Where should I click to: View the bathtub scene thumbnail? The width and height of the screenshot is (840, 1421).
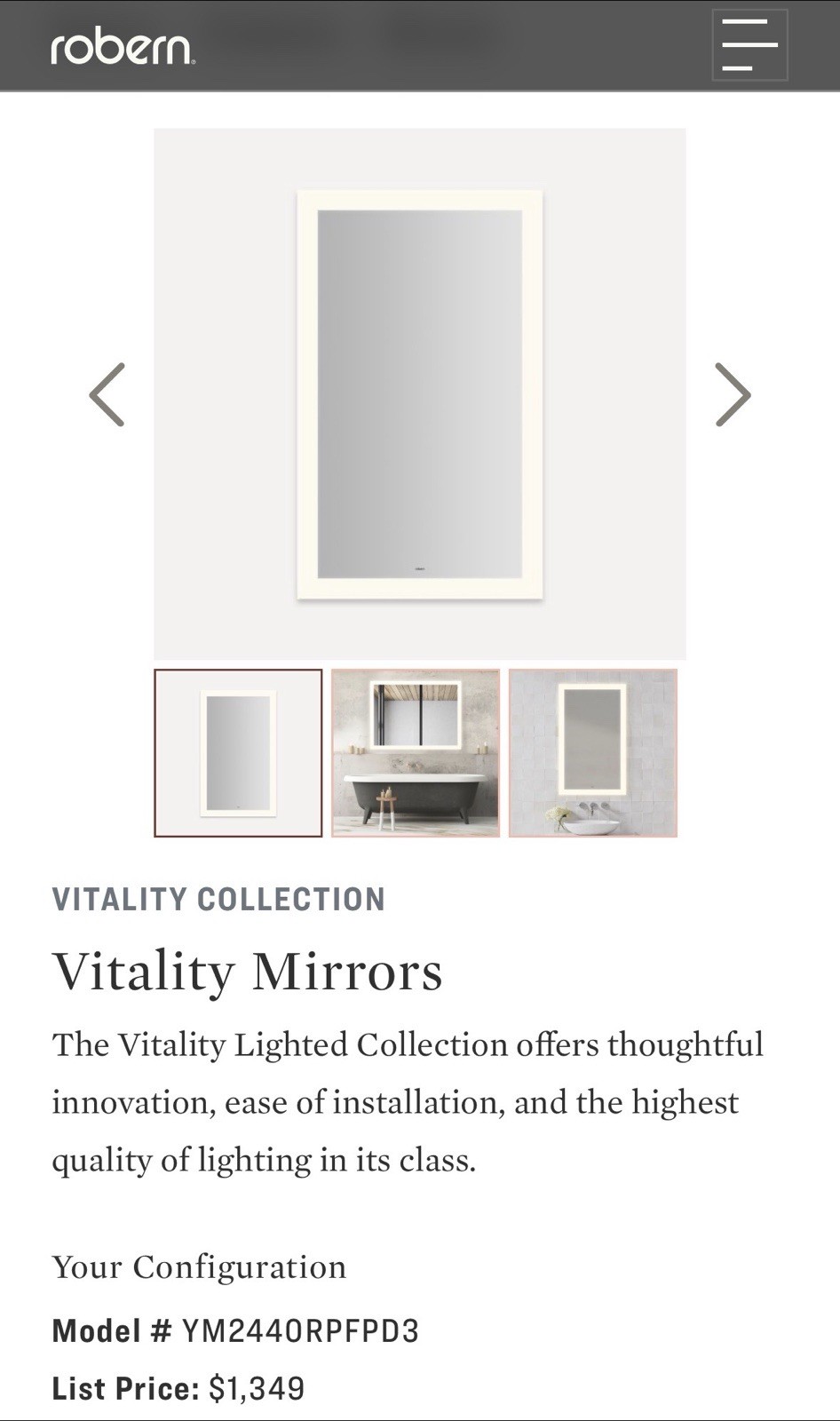tap(416, 753)
